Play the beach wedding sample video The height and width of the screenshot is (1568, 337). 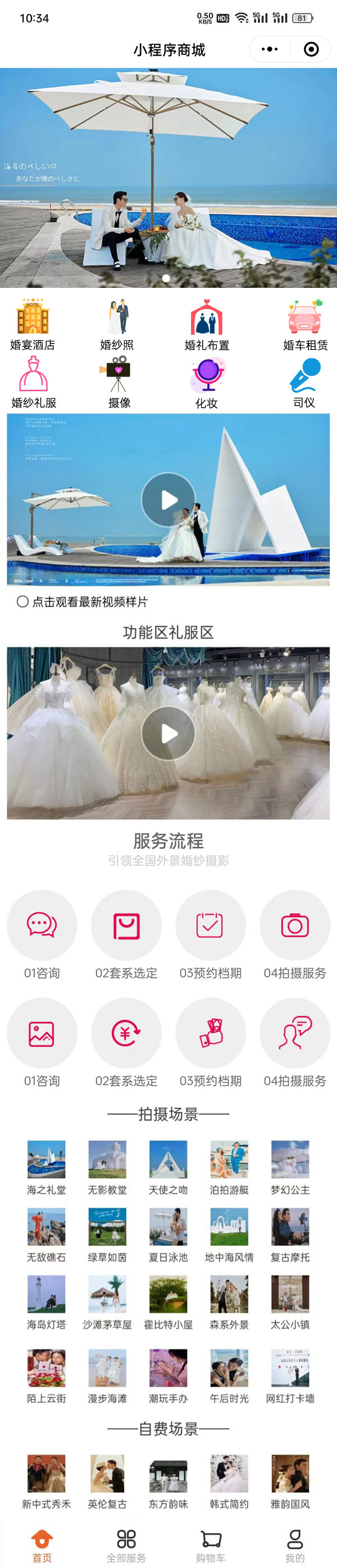coord(168,500)
